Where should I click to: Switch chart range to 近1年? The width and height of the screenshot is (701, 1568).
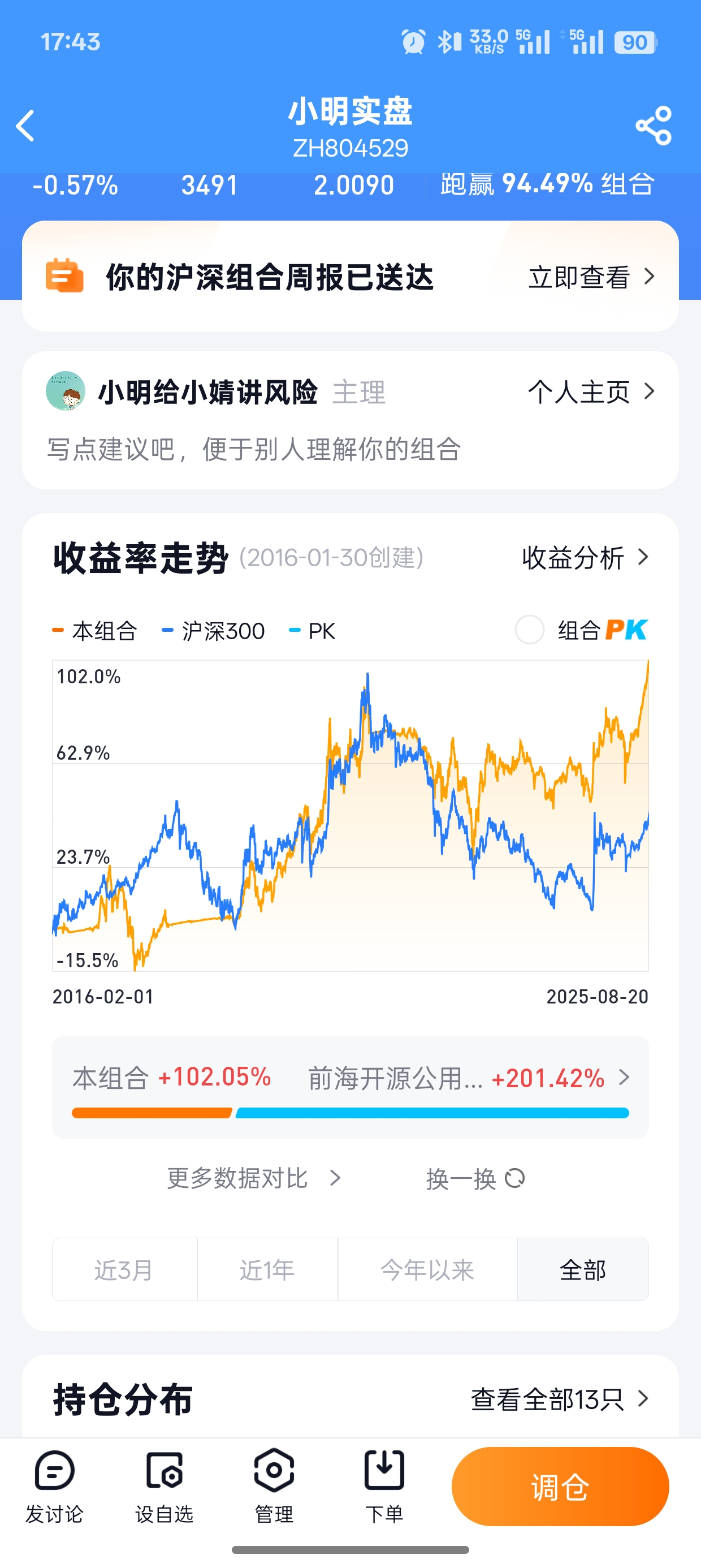[267, 1270]
